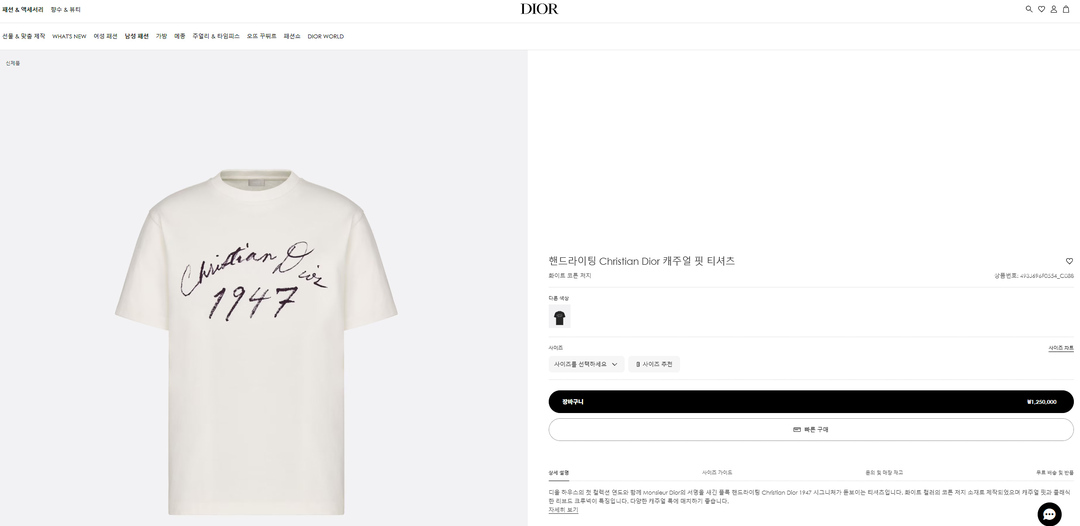Select the black color variant
Viewport: 1080px width, 526px height.
(x=559, y=318)
